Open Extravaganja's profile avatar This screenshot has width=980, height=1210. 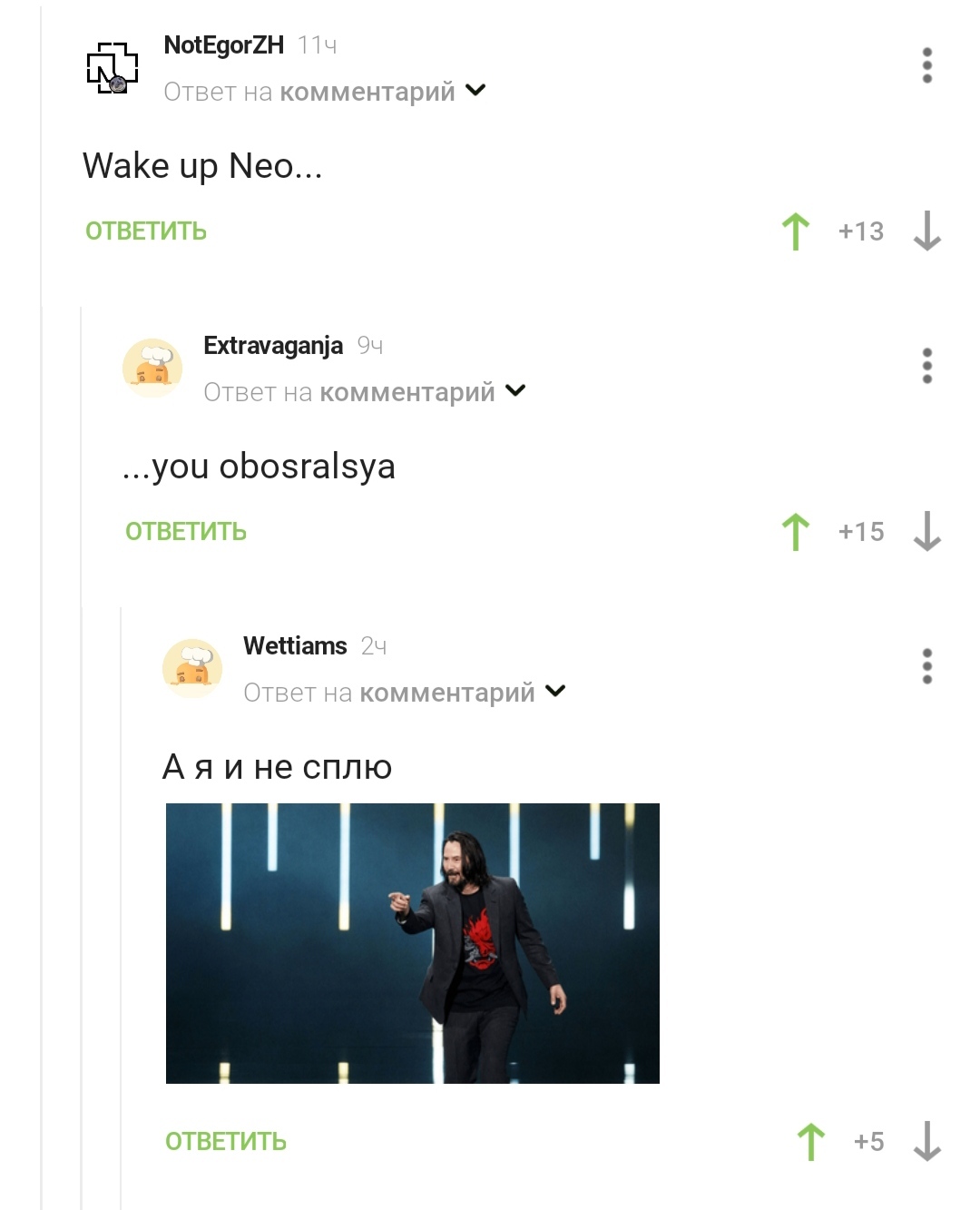(152, 369)
